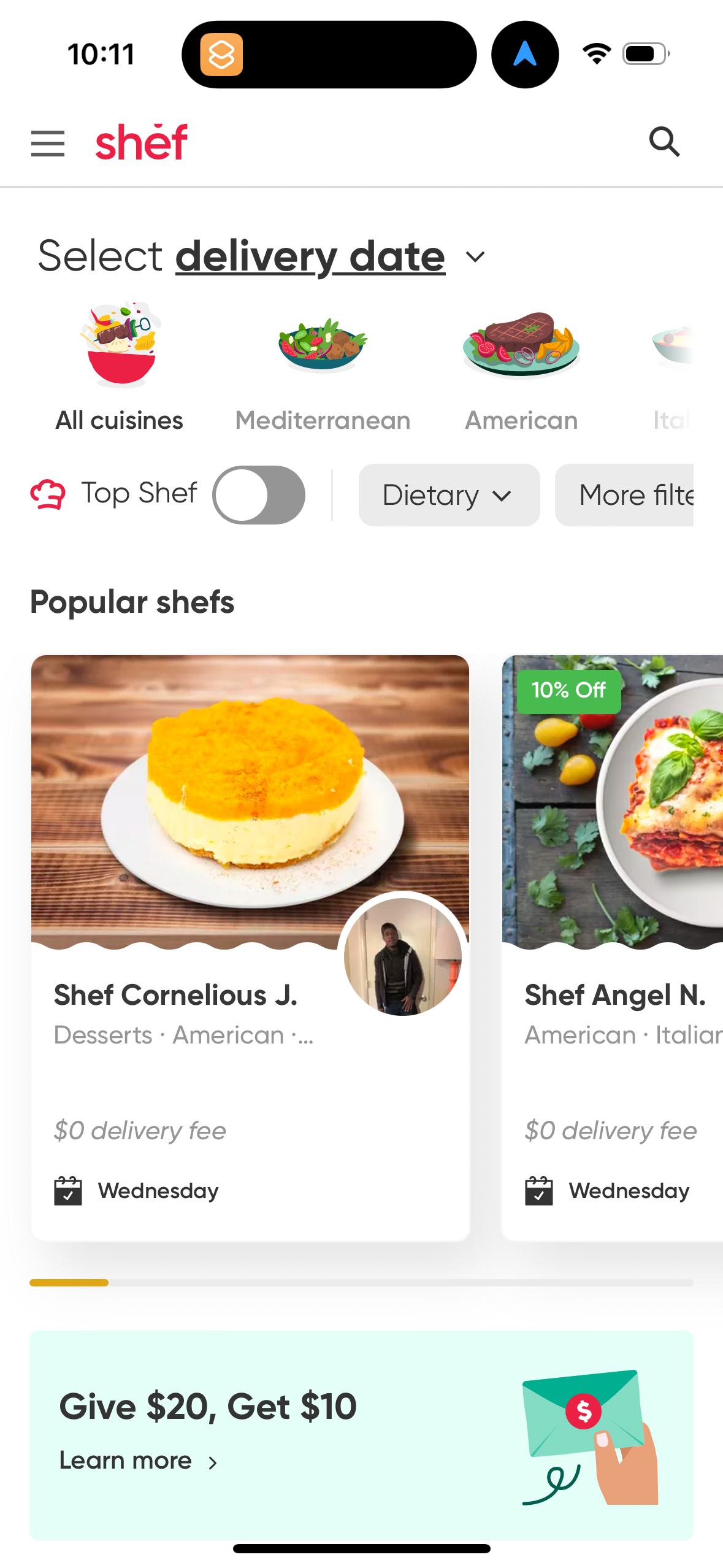Tap the 10% Off promotion badge
723x1568 pixels.
tap(568, 691)
